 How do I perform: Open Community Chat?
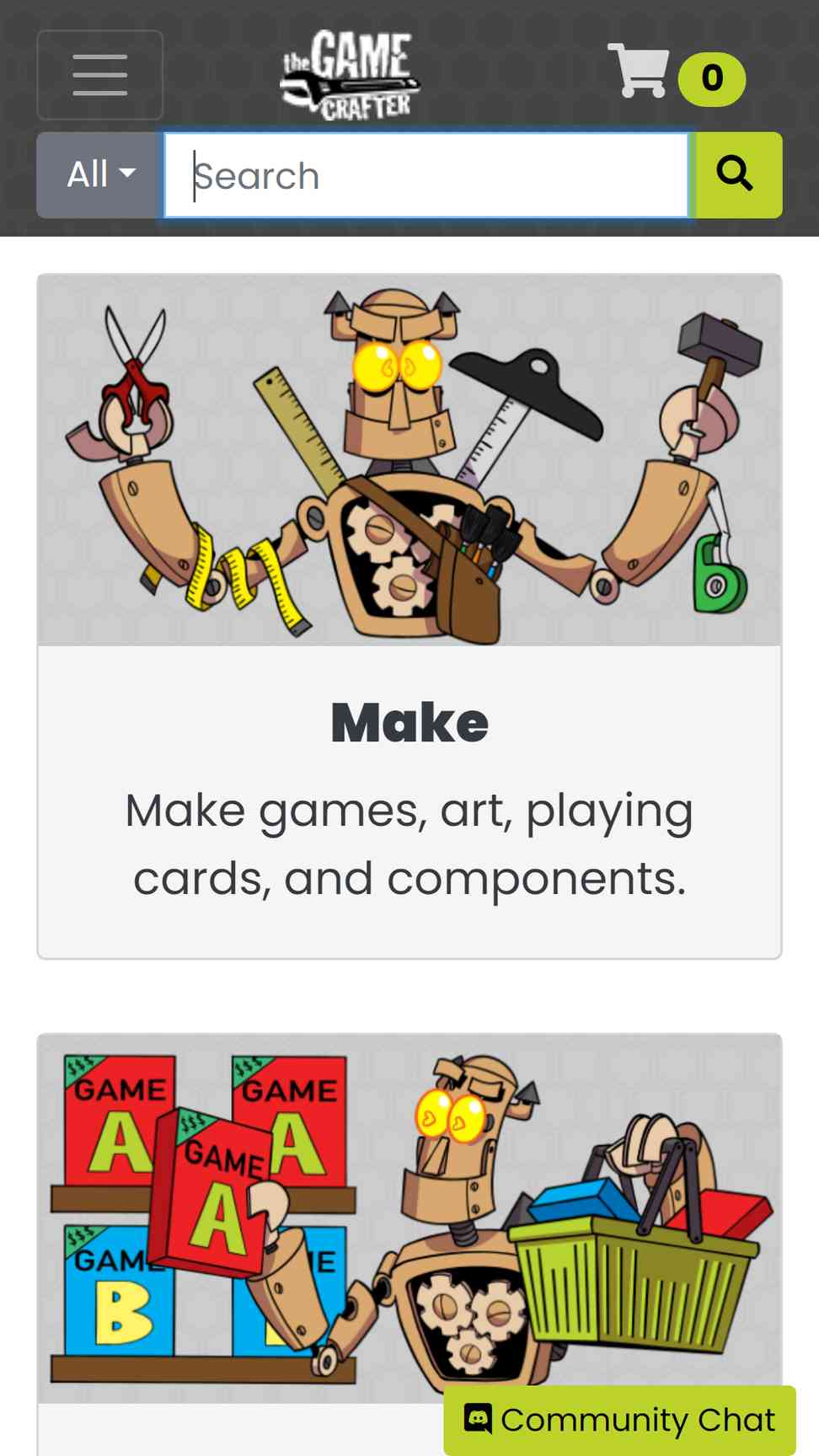(620, 1420)
